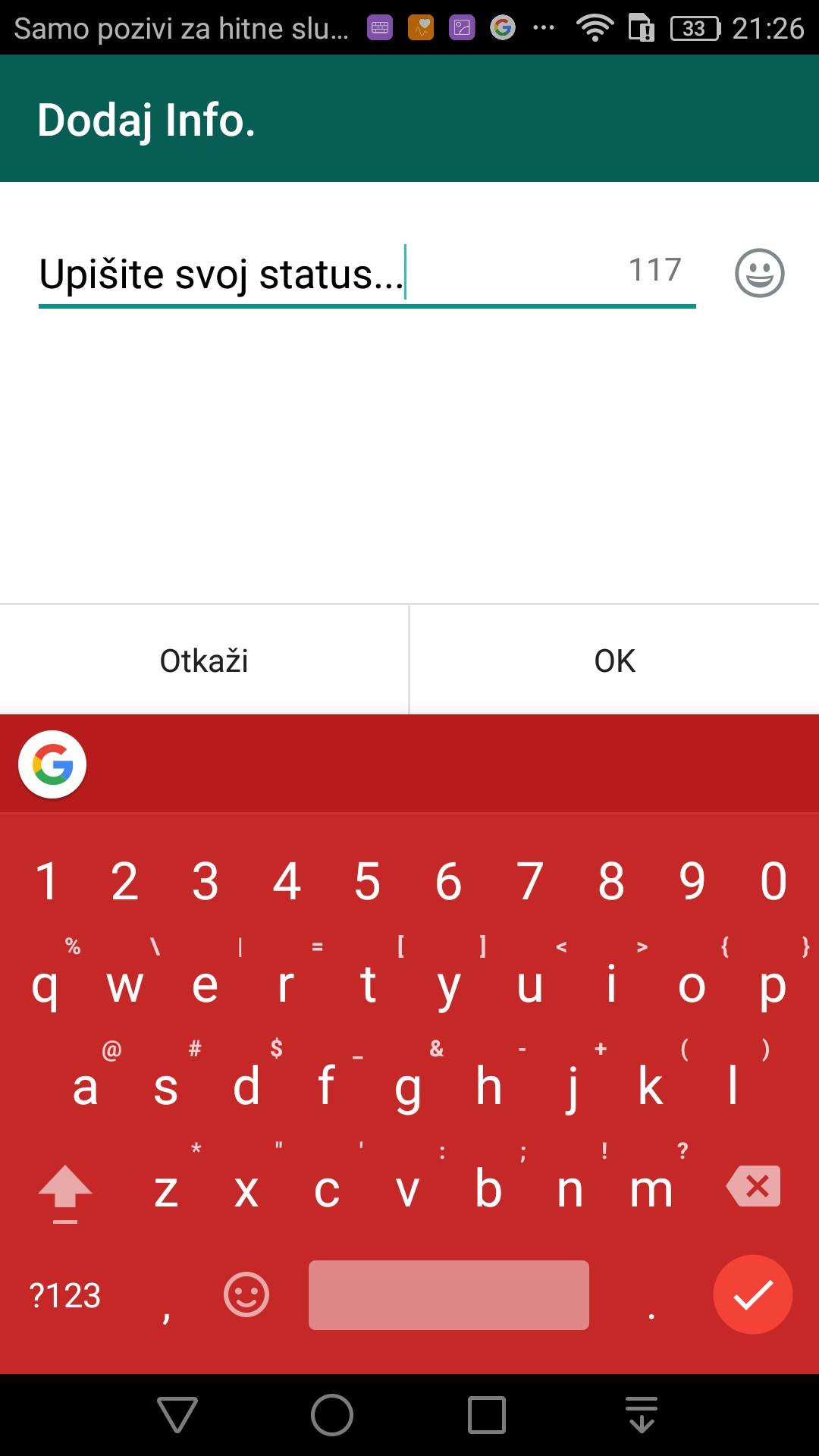Switch keyboard to ?123 symbols
The width and height of the screenshot is (819, 1456).
[65, 1295]
